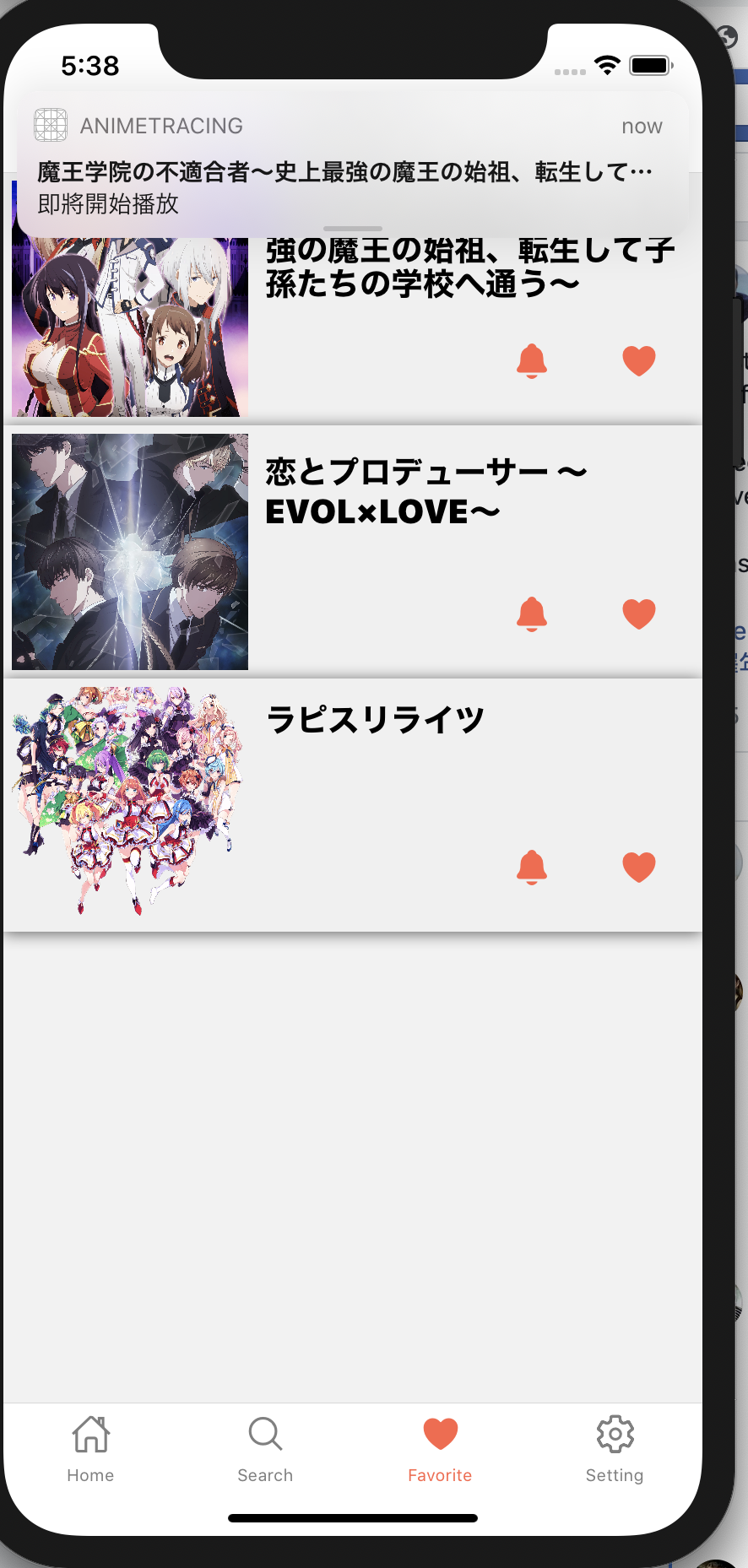Viewport: 748px width, 1568px height.
Task: Set a notification bell for ラピスリライツ
Action: [x=532, y=868]
